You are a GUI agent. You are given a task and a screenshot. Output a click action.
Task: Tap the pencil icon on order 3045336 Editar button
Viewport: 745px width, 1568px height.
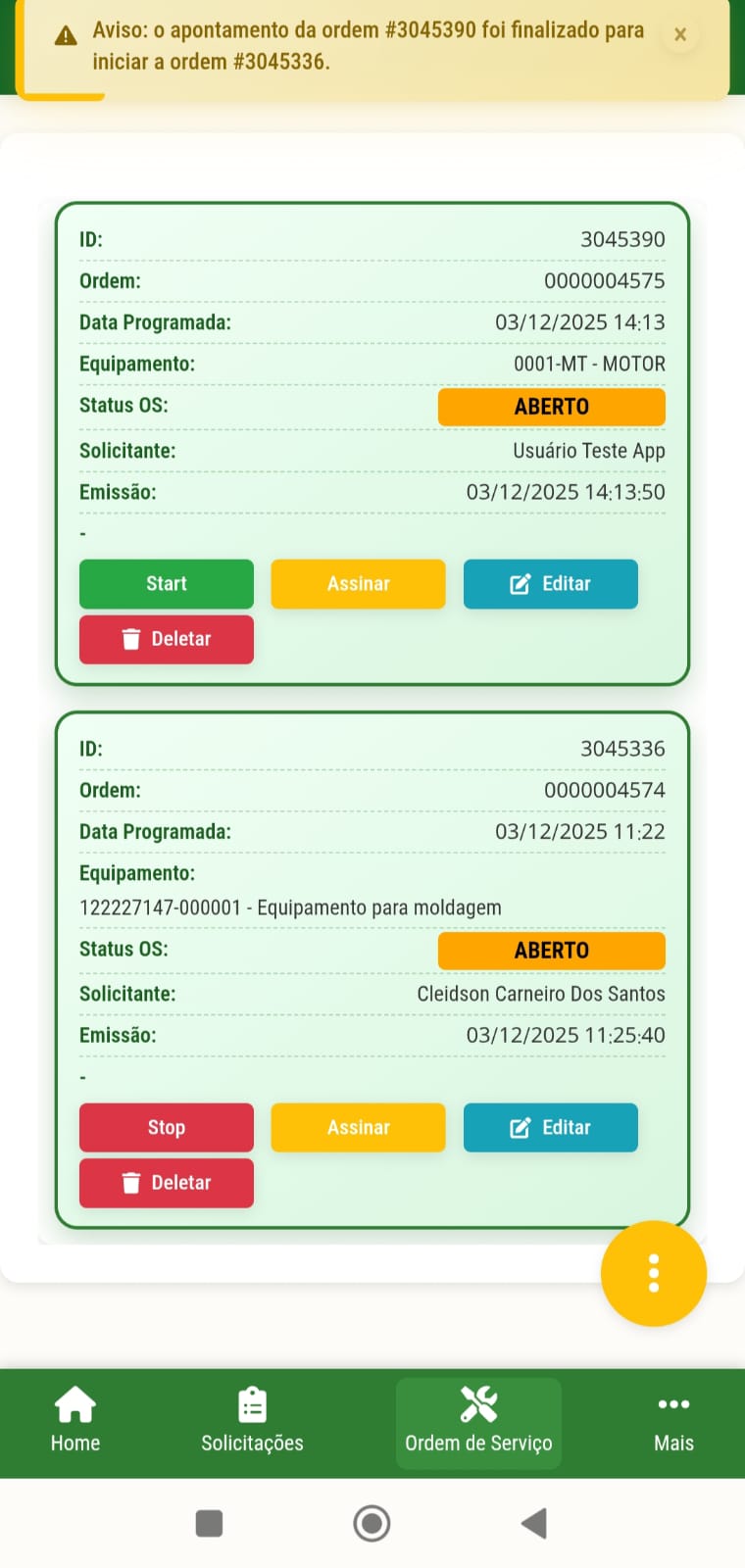pos(519,1127)
